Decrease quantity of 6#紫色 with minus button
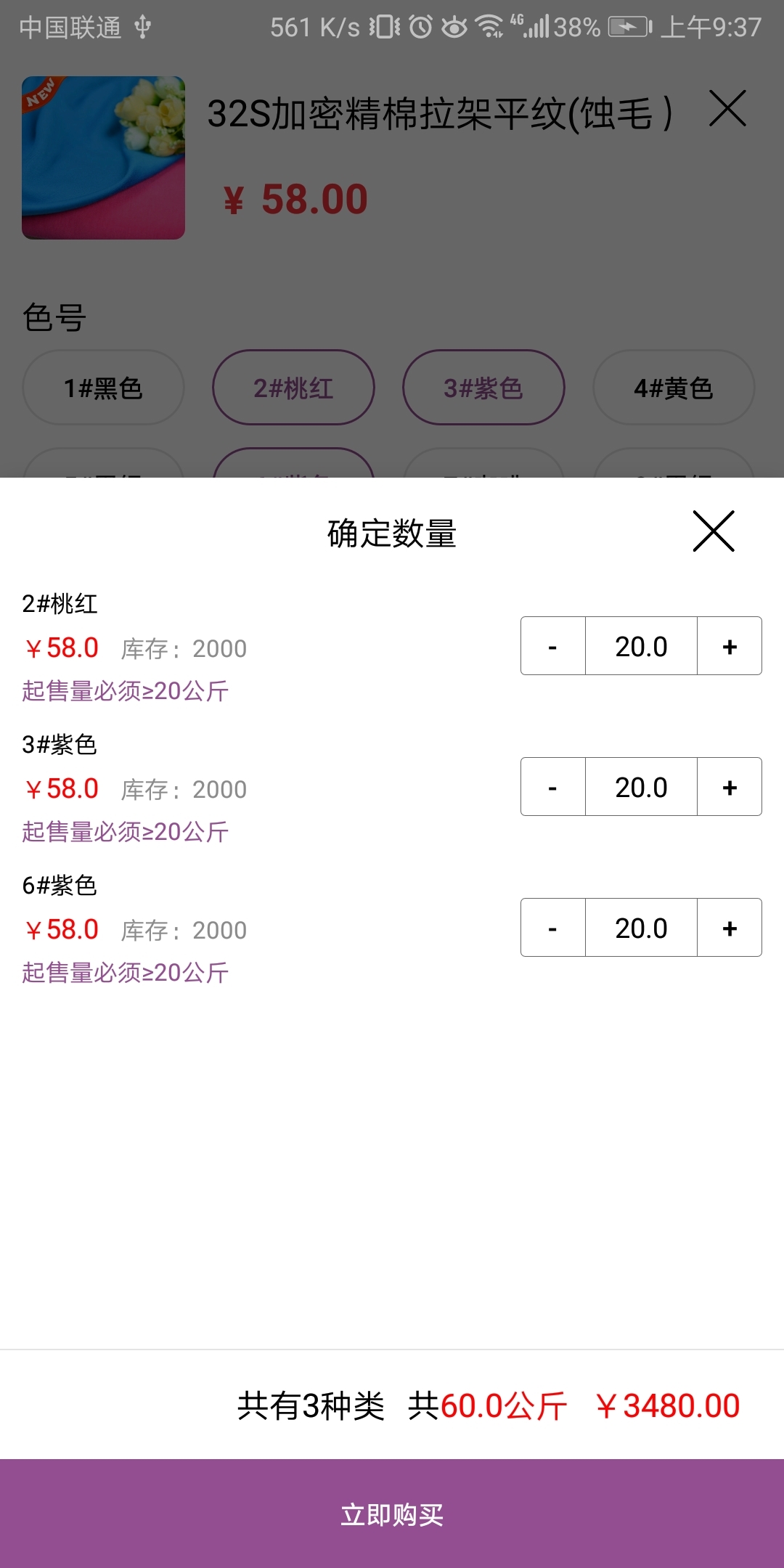This screenshot has width=784, height=1568. coord(552,927)
